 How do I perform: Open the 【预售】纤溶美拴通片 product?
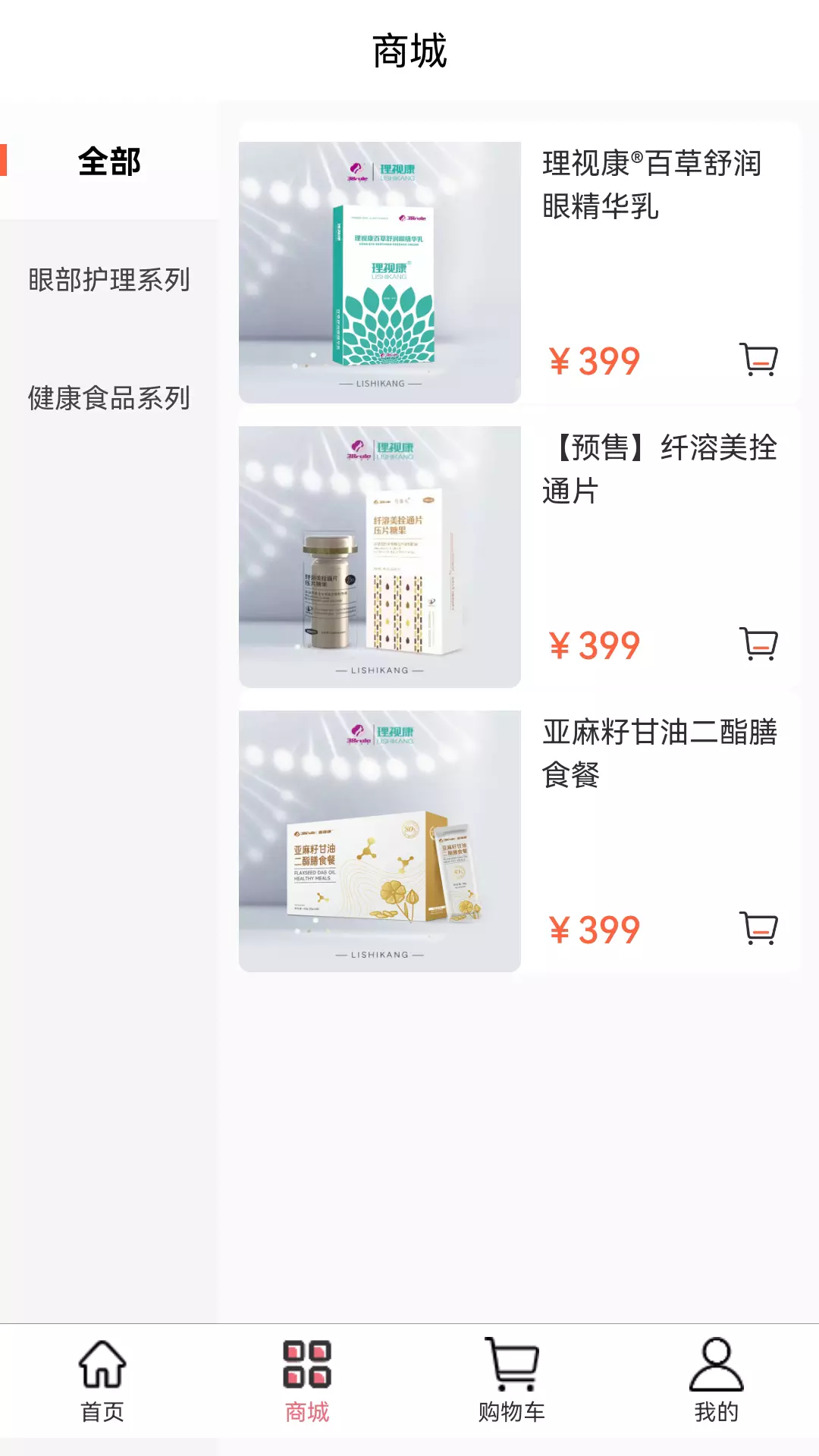pyautogui.click(x=519, y=548)
